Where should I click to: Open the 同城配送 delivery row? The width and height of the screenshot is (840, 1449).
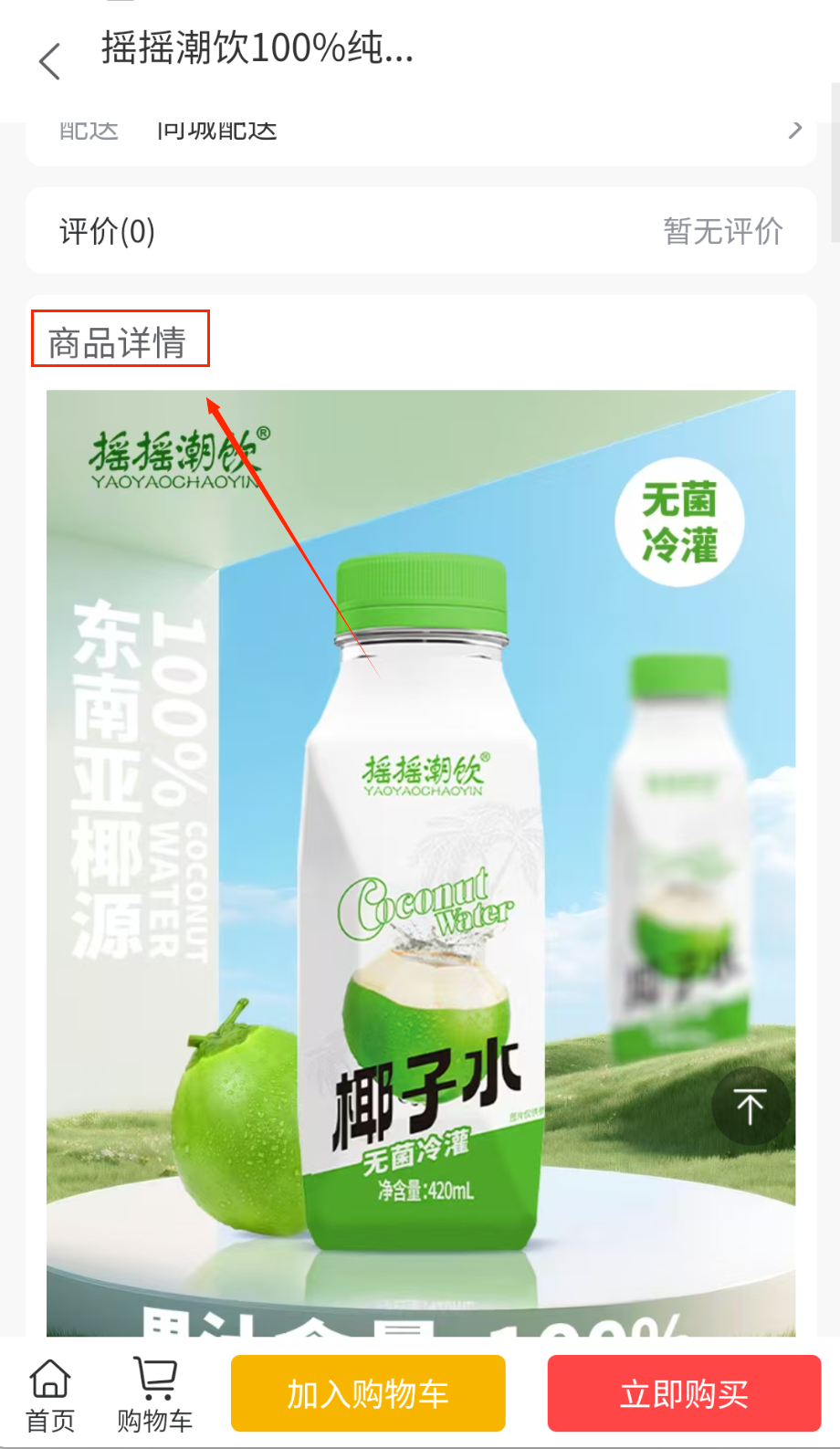[420, 134]
